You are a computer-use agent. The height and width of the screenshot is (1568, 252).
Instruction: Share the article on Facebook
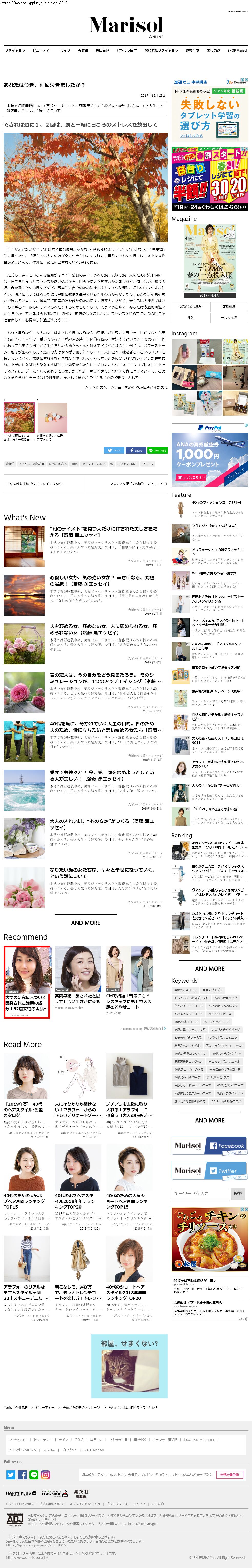[x=136, y=451]
